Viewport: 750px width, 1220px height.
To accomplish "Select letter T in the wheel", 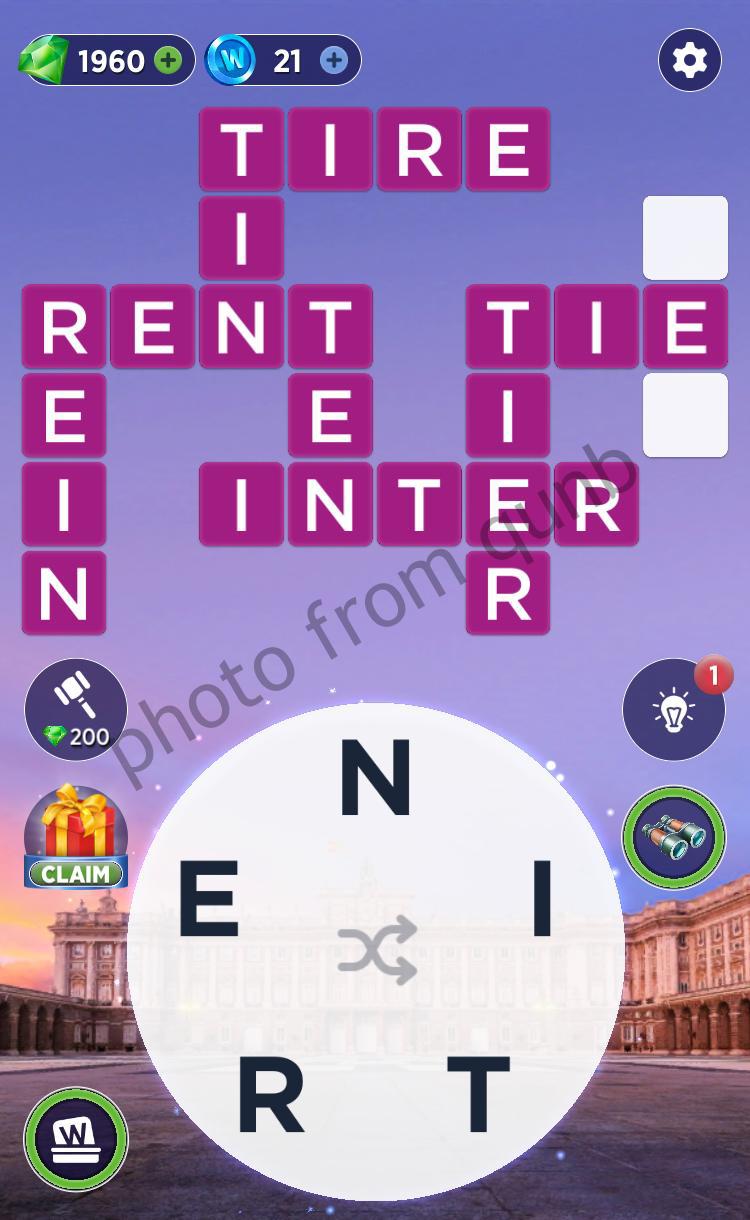I will click(478, 1096).
